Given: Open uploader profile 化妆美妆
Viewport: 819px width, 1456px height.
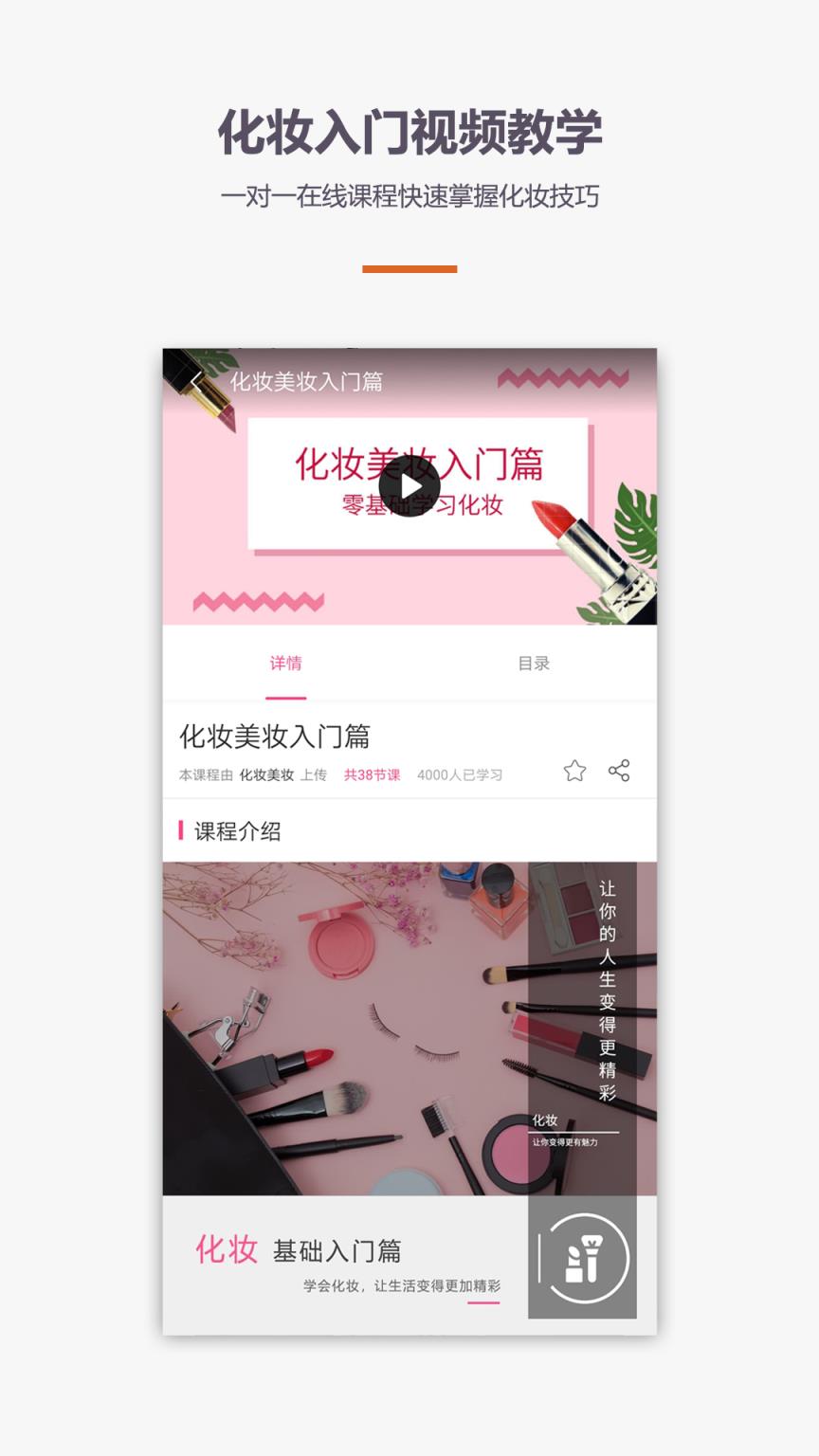Looking at the screenshot, I should pos(269,774).
